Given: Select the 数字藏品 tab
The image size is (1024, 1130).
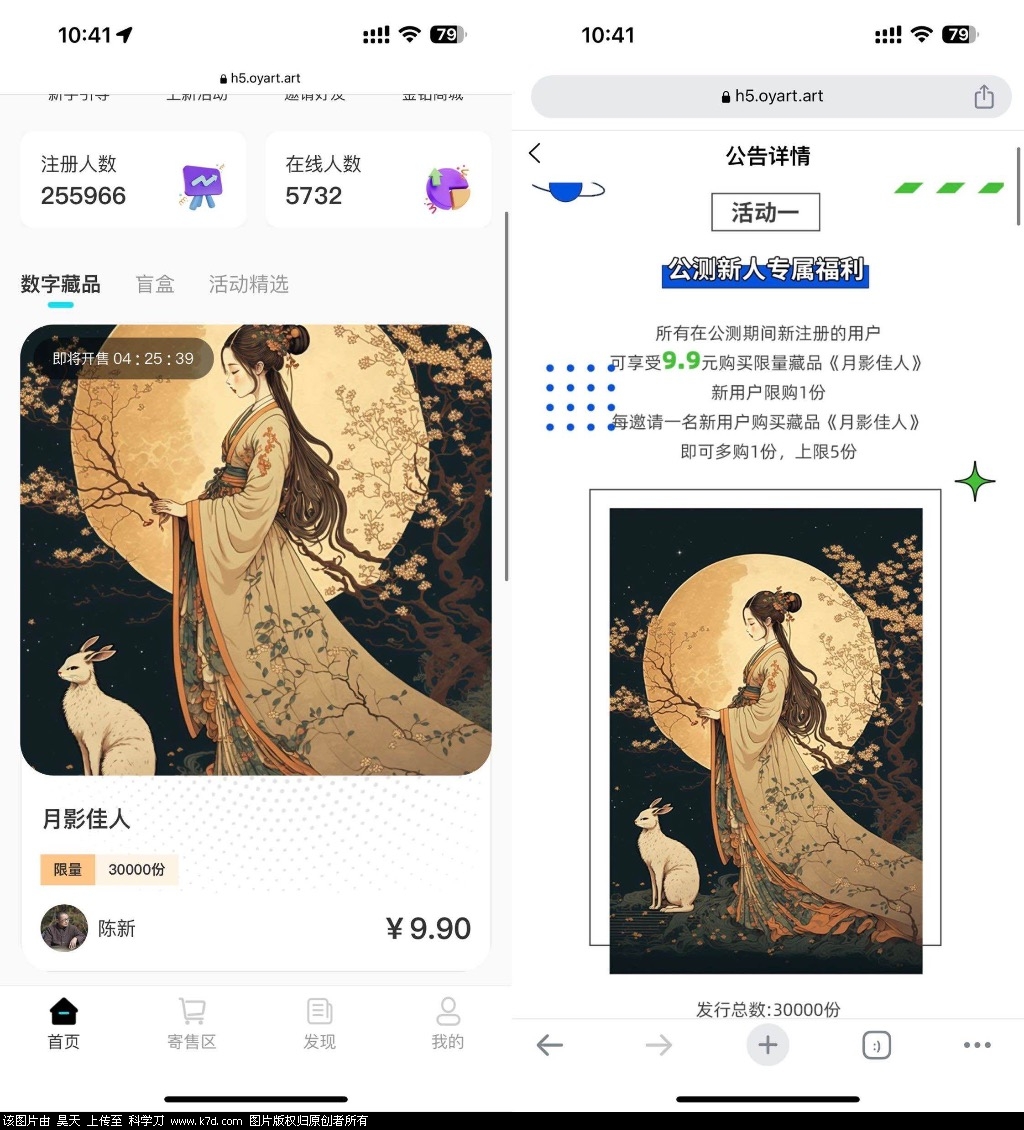Looking at the screenshot, I should click(x=61, y=285).
